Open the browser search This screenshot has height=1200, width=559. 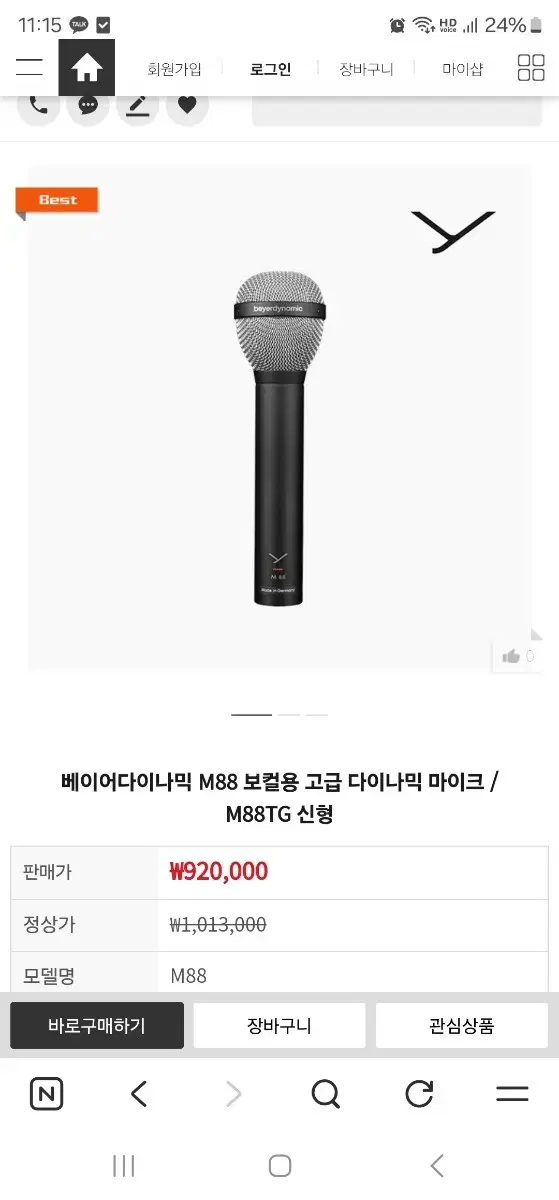coord(325,1094)
